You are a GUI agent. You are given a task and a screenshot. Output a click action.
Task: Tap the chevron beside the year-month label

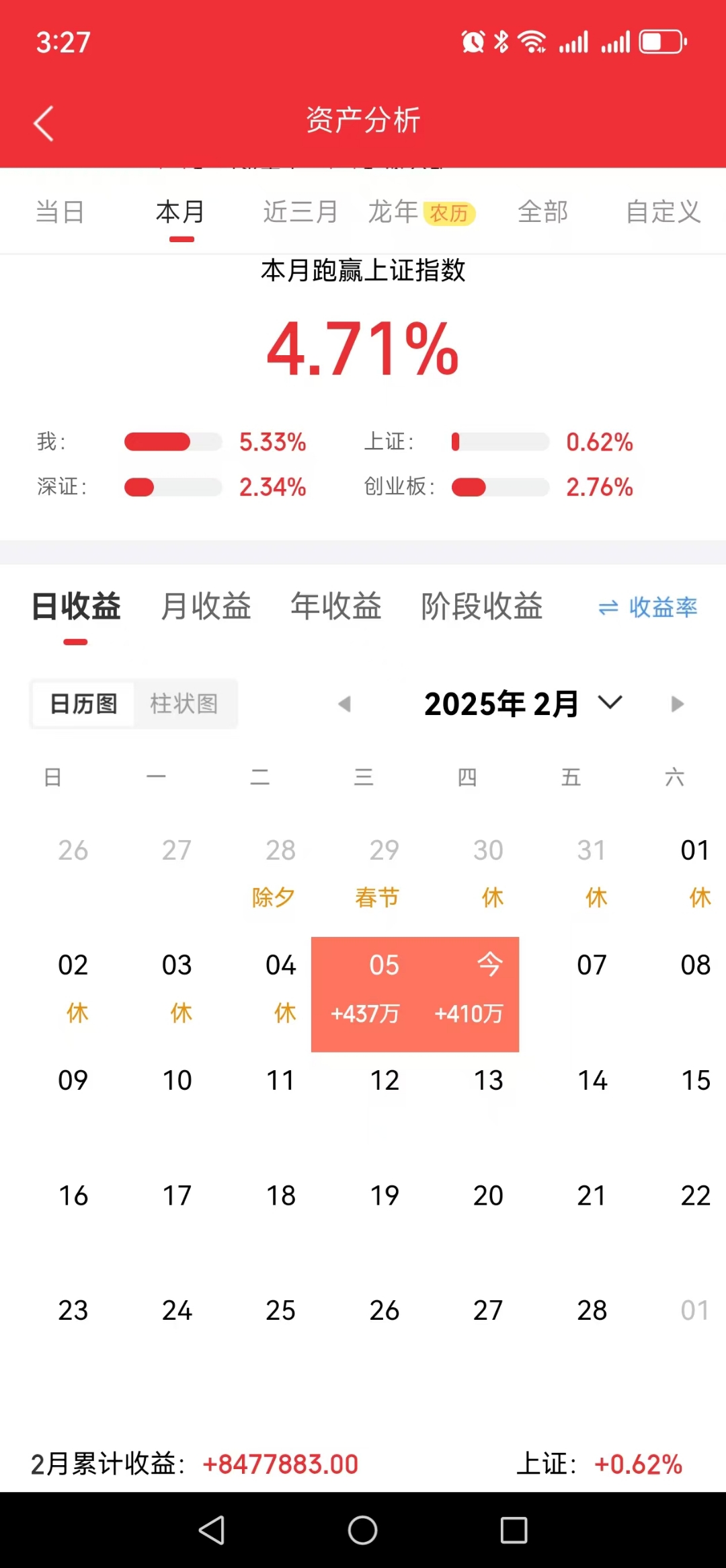pos(610,704)
